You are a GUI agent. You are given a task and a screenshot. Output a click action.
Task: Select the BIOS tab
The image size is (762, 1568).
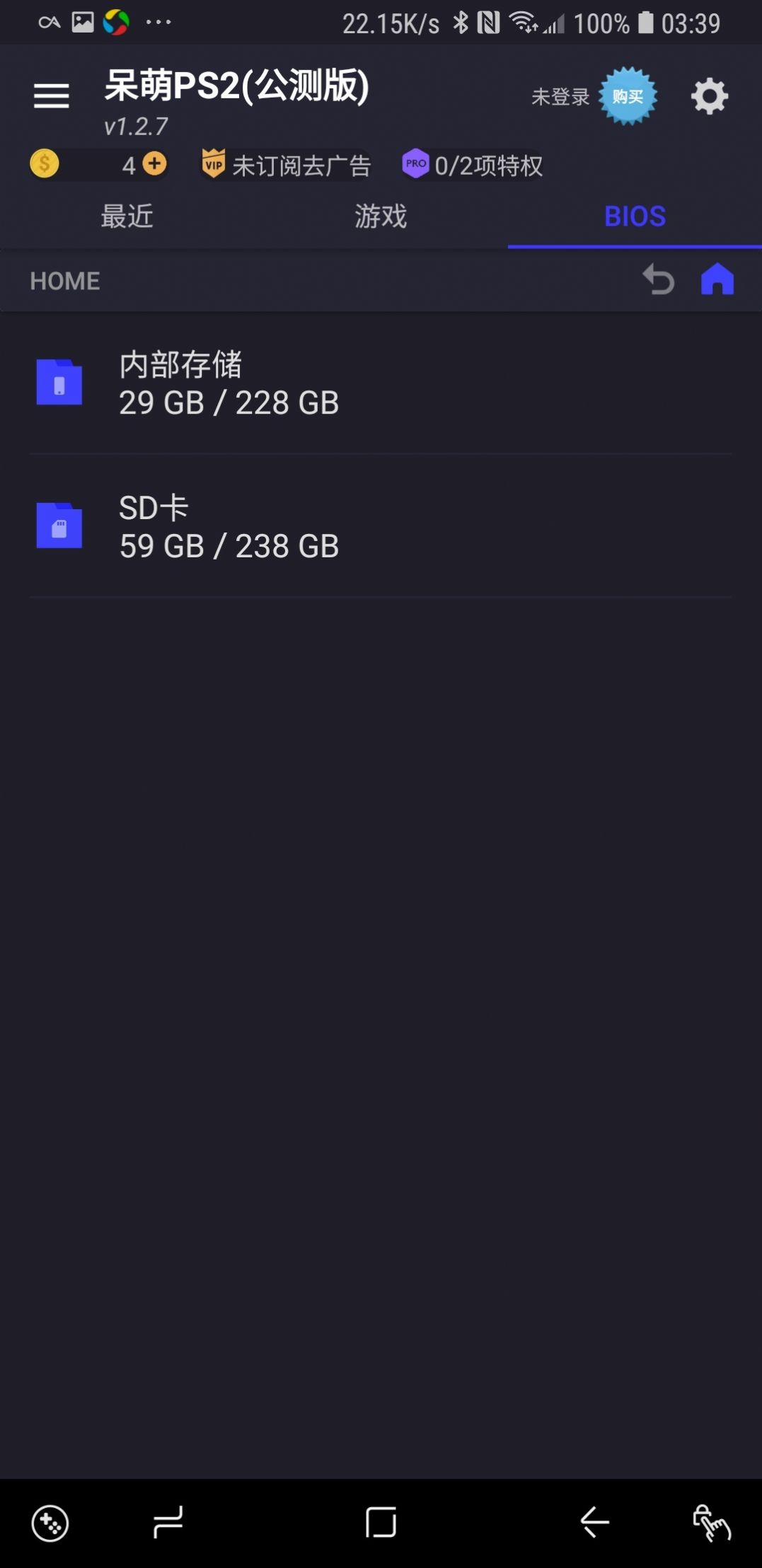pyautogui.click(x=634, y=216)
